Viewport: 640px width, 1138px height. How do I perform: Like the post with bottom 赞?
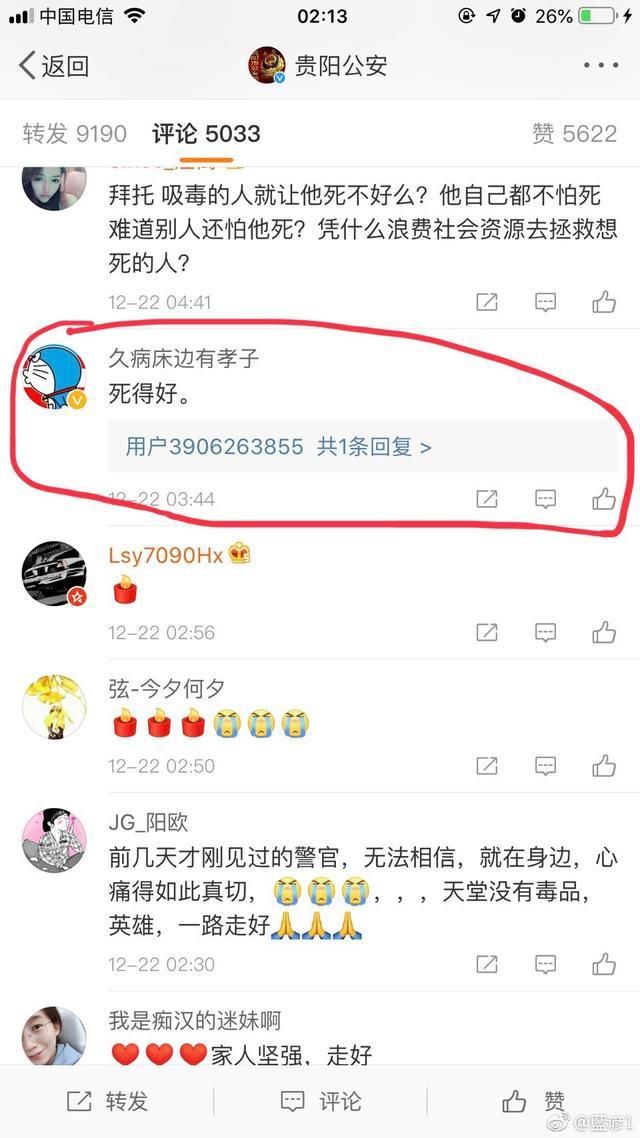click(x=533, y=1101)
